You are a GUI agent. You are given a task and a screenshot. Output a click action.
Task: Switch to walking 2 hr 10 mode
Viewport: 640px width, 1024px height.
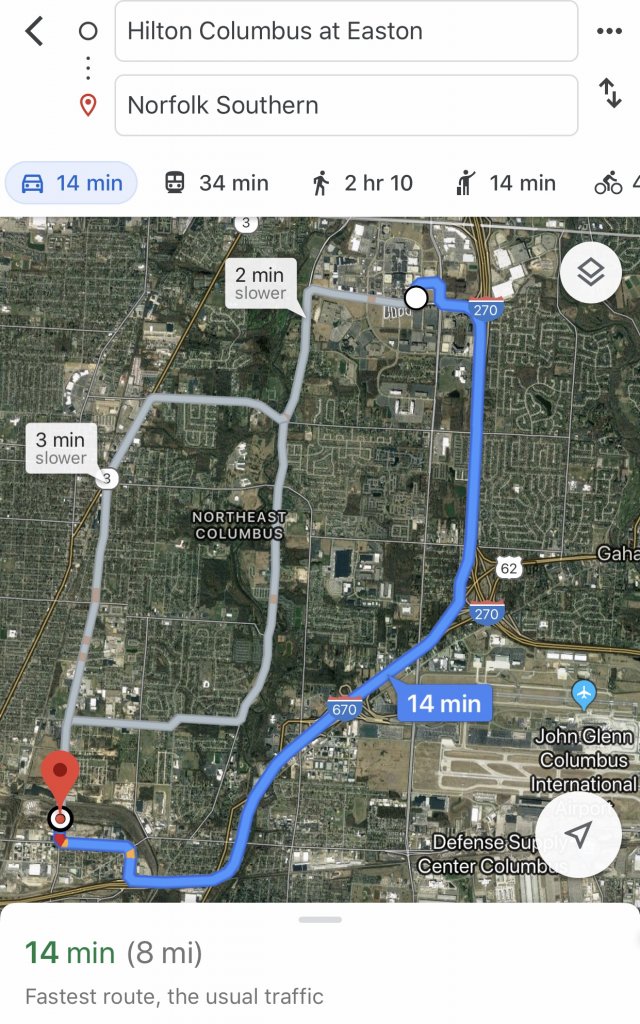[x=362, y=183]
